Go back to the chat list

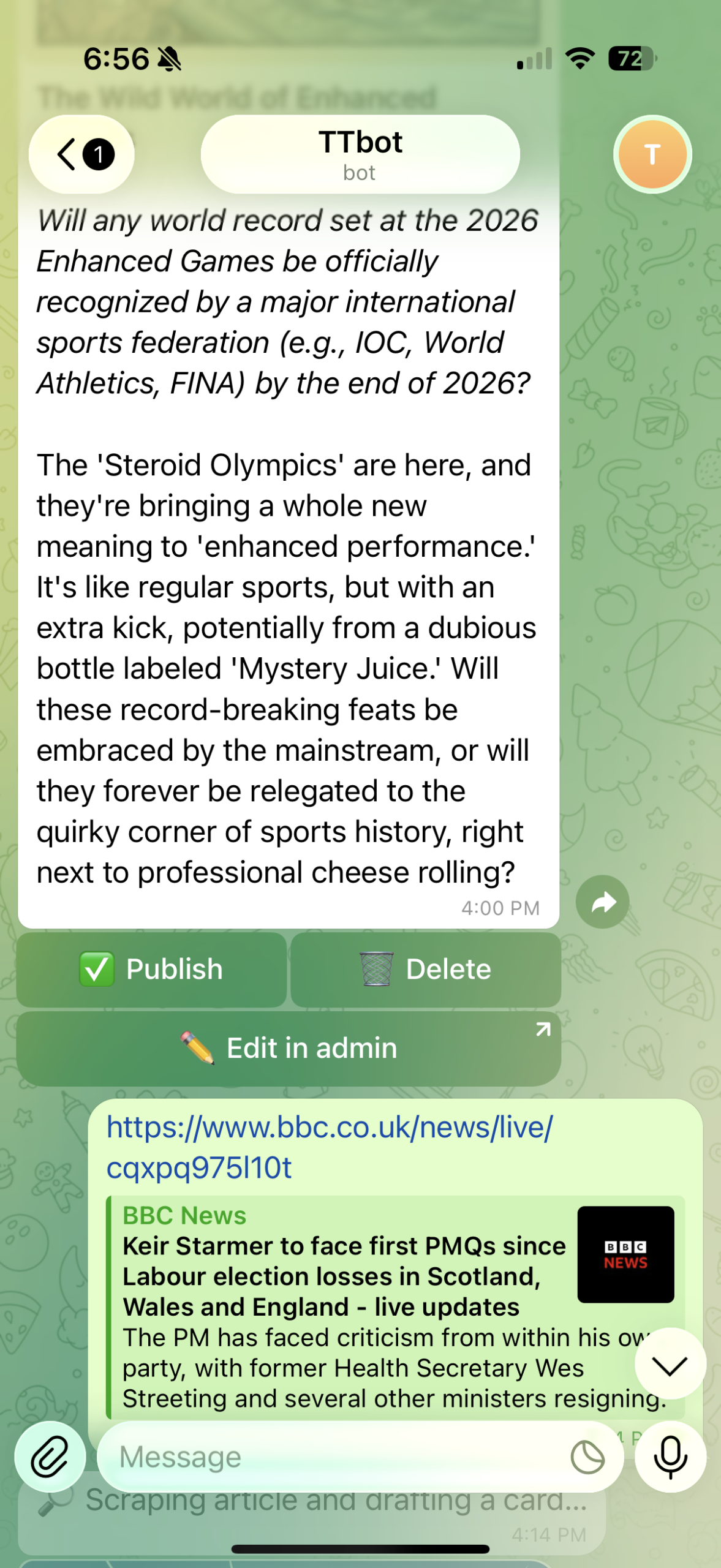click(x=81, y=154)
